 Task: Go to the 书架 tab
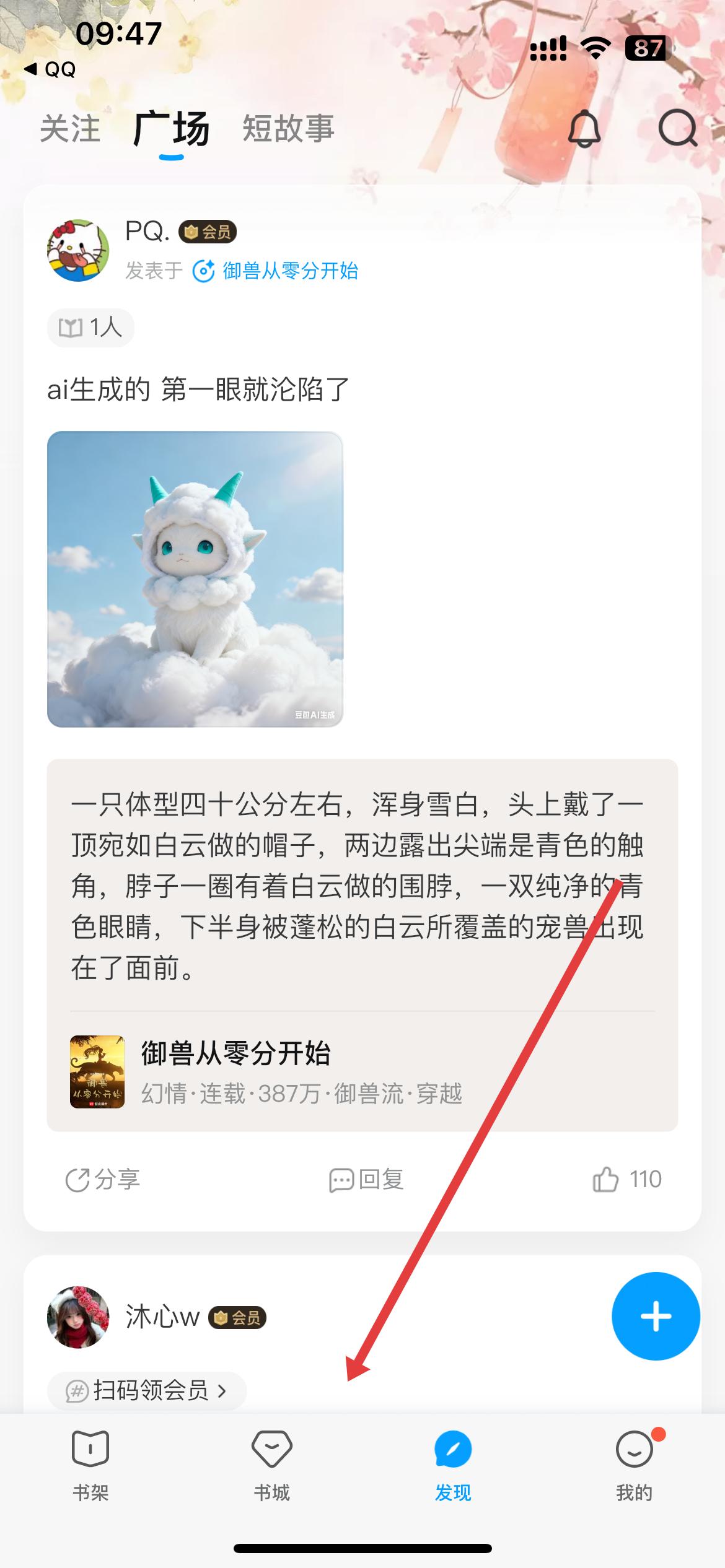tap(90, 1465)
